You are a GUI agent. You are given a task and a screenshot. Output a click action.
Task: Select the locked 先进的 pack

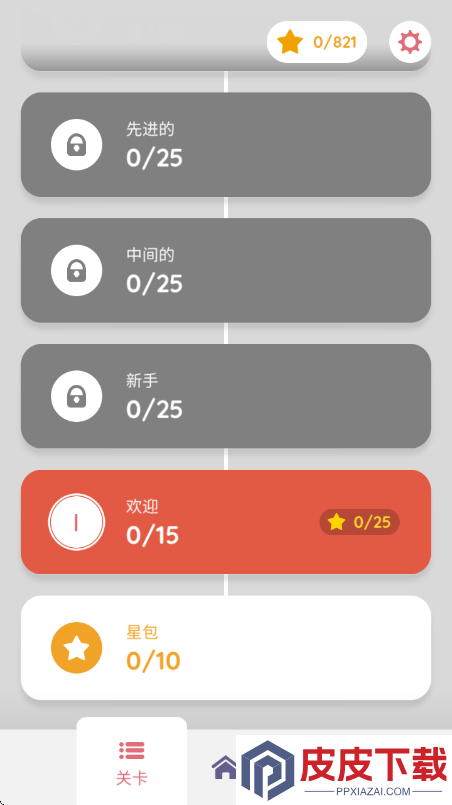226,144
